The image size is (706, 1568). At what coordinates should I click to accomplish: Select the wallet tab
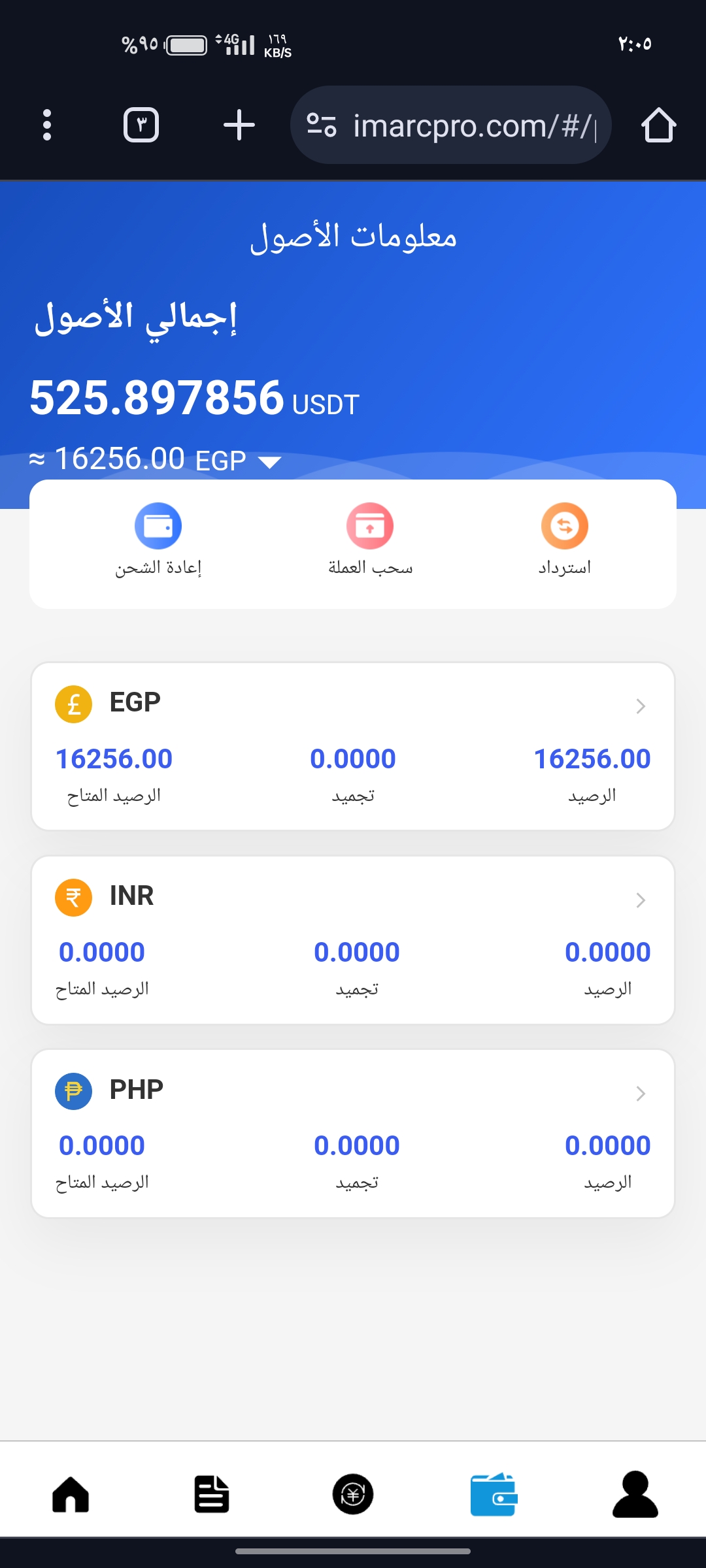pyautogui.click(x=494, y=1494)
